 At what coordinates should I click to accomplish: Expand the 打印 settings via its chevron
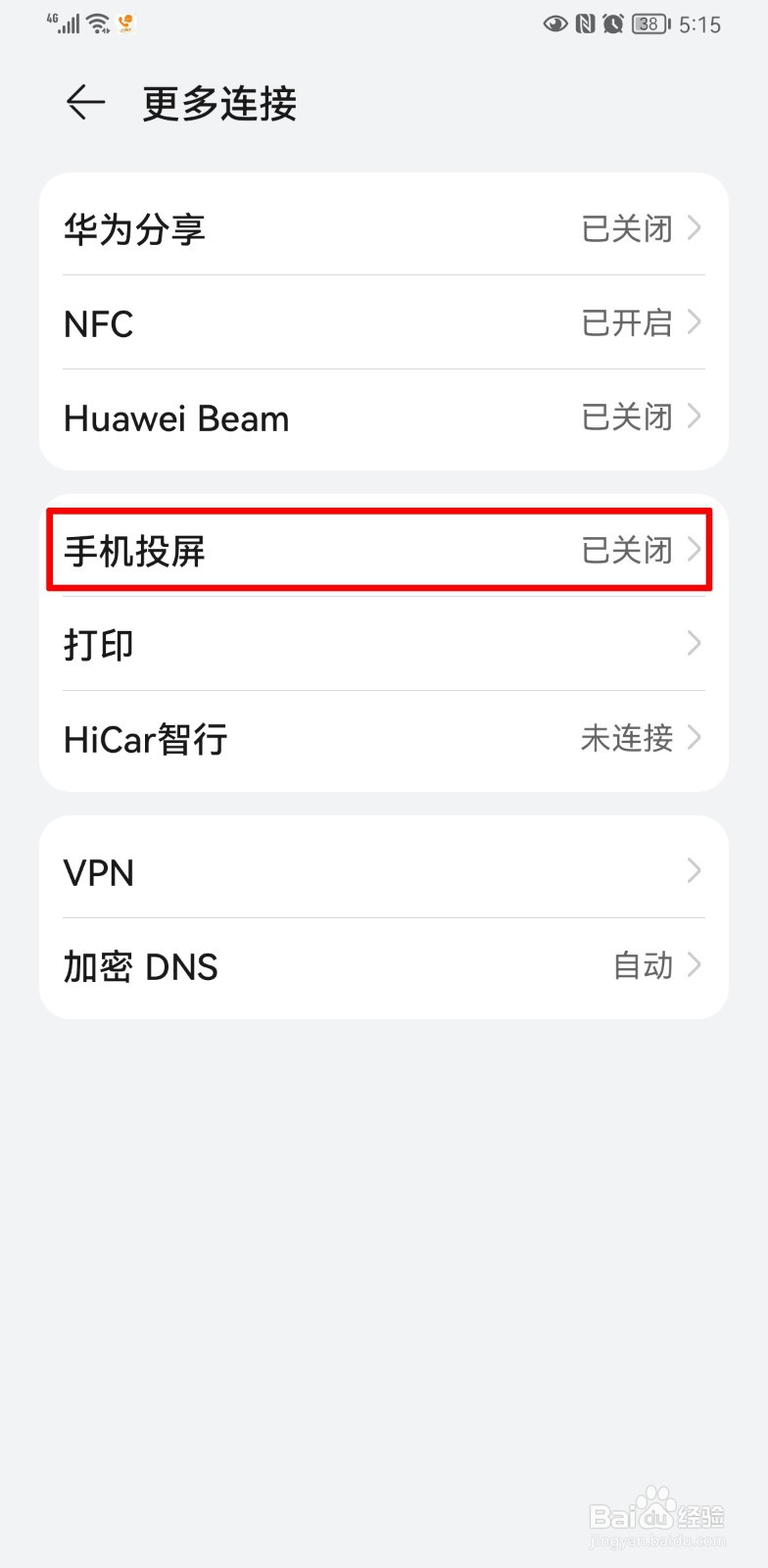click(x=694, y=644)
